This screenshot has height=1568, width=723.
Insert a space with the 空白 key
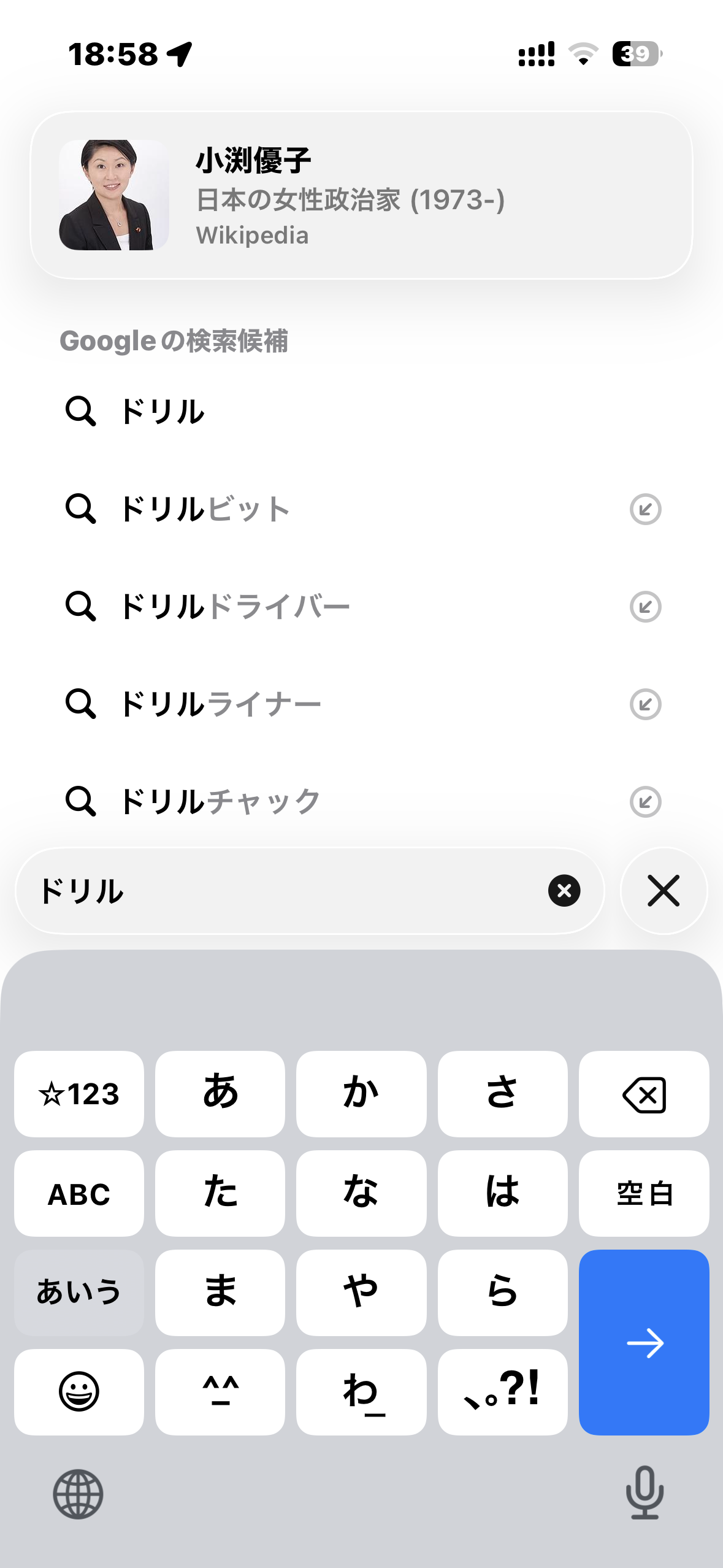(644, 1194)
